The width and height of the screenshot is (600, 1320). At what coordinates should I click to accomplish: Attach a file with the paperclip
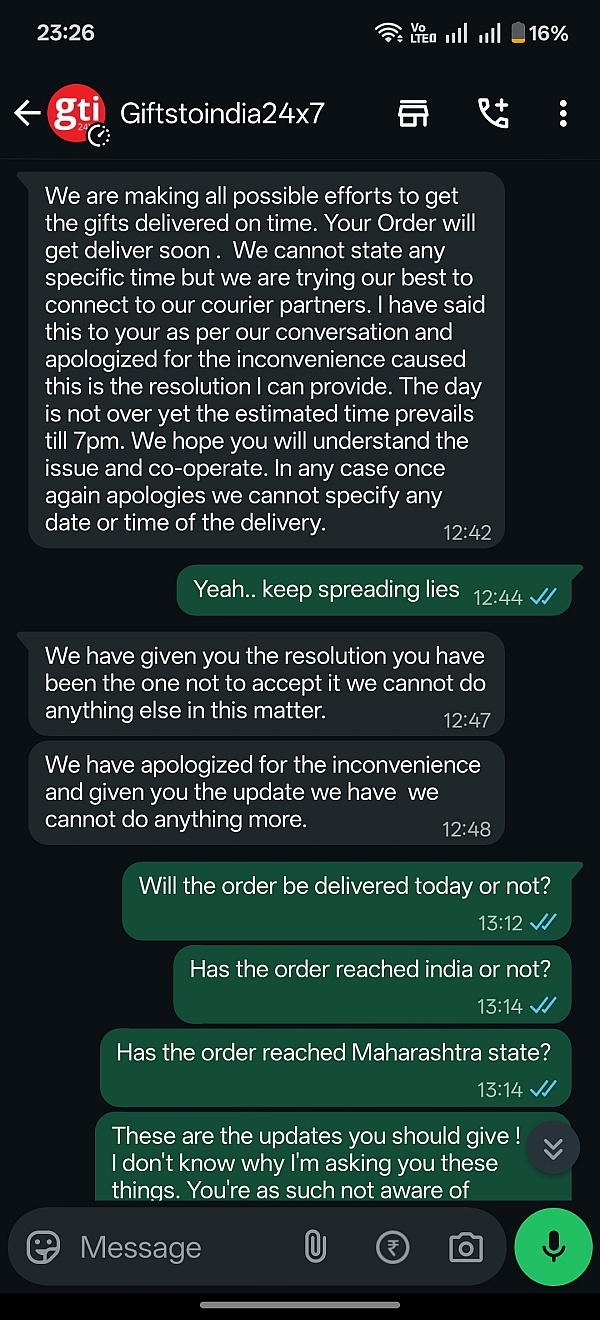click(x=315, y=1247)
